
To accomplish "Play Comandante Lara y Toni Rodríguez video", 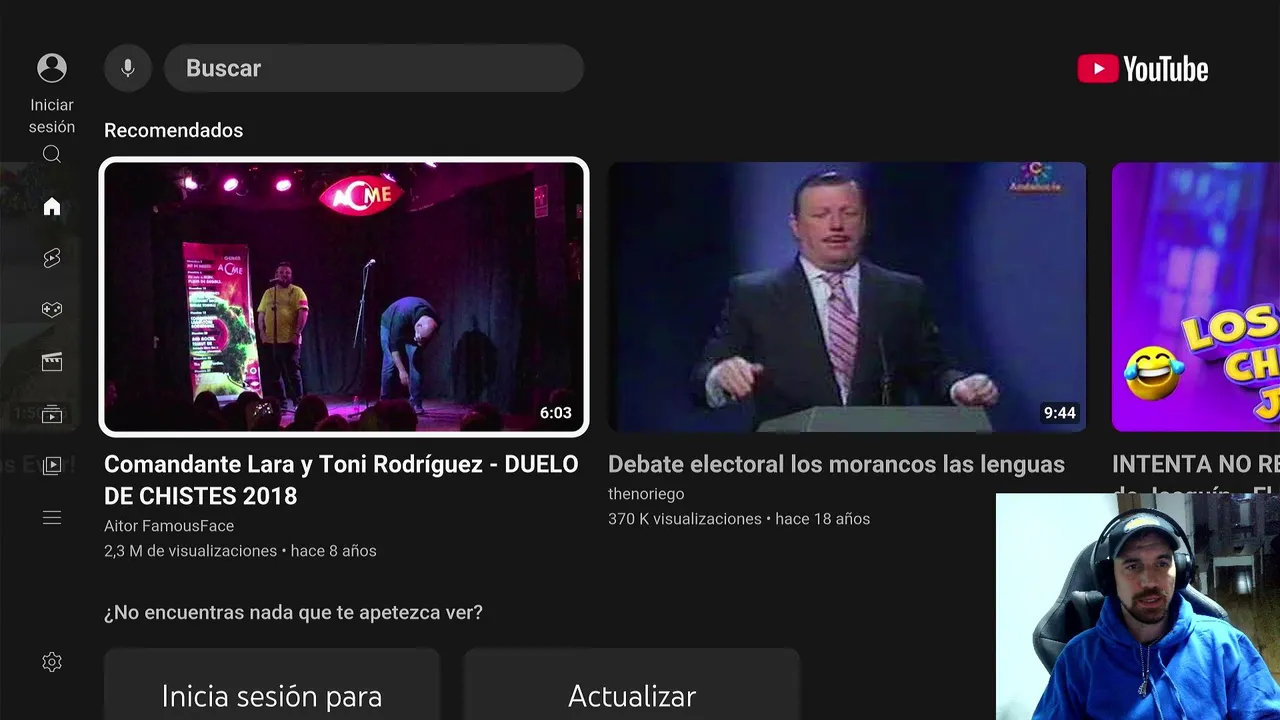I will (344, 297).
